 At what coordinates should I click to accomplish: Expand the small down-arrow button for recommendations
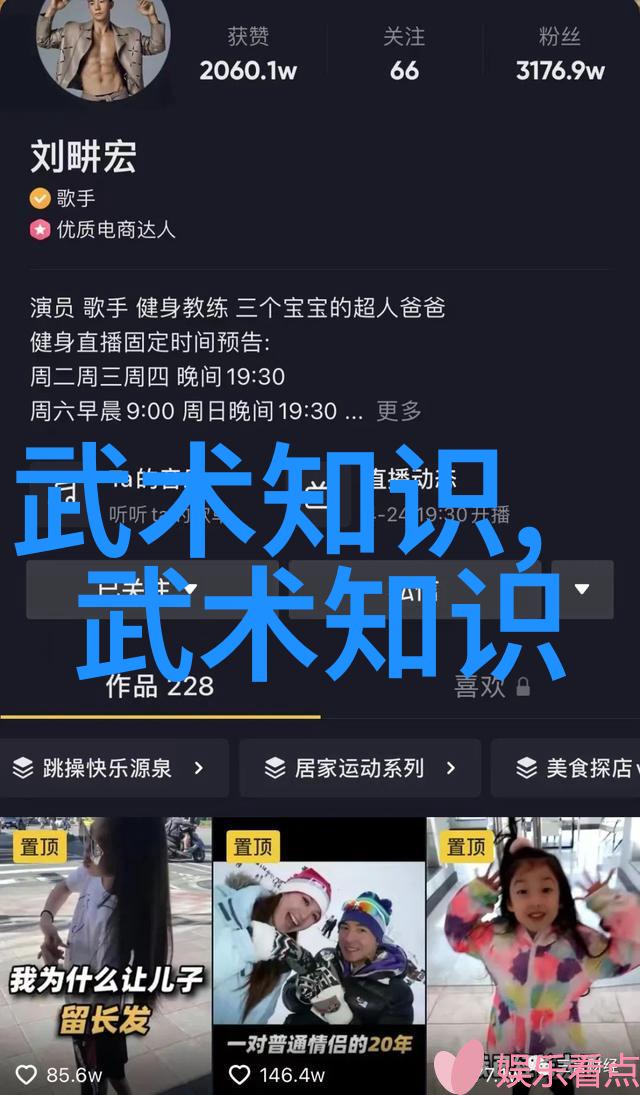(582, 589)
